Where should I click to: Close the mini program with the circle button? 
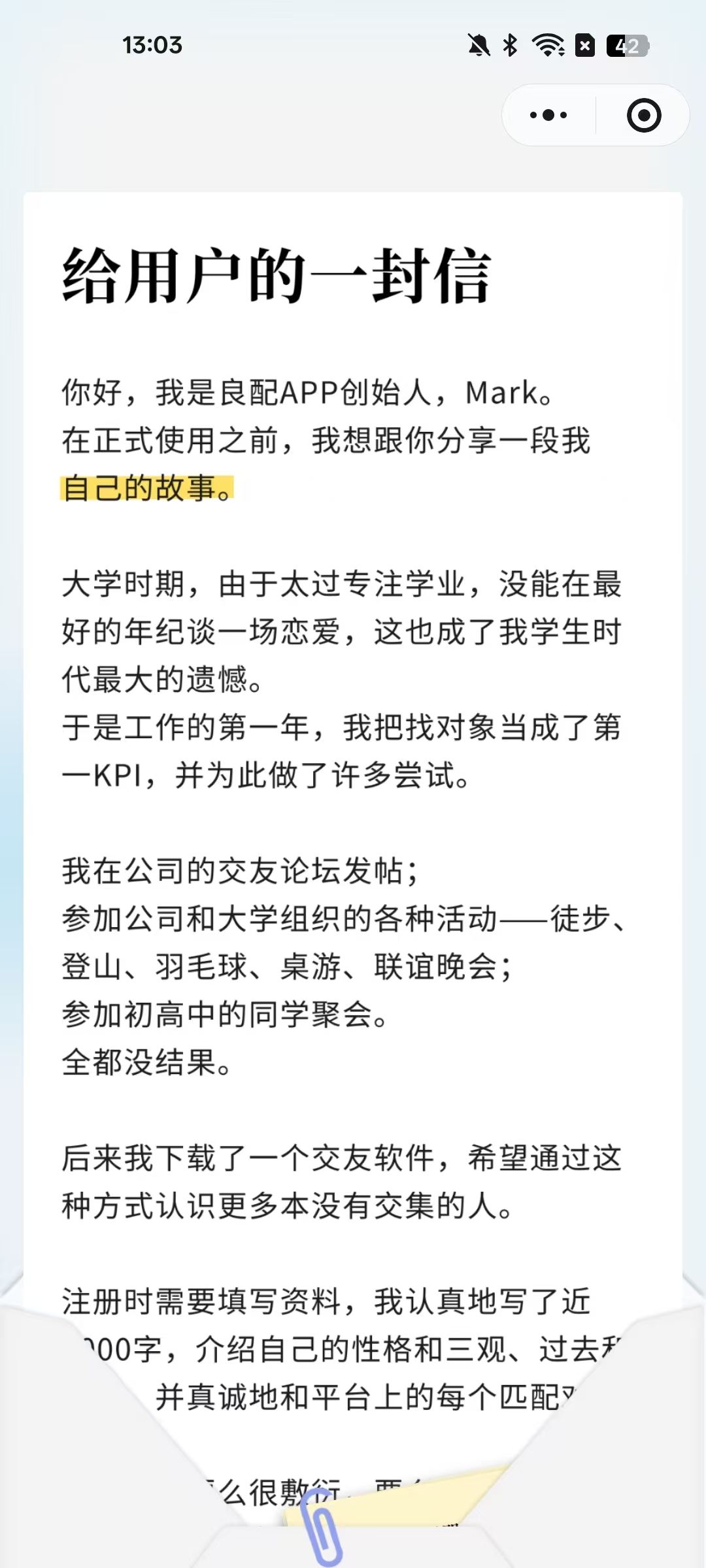643,115
